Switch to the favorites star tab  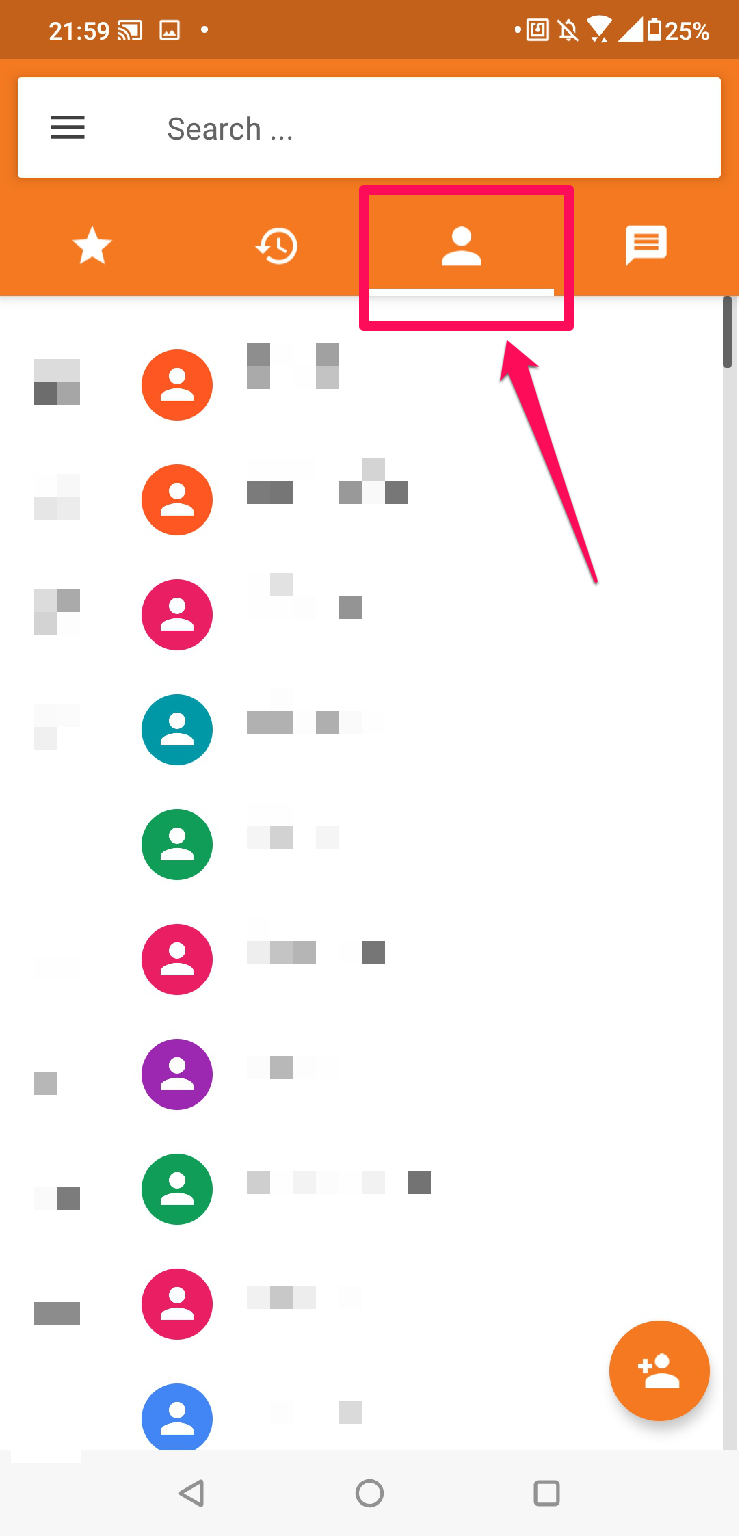tap(92, 245)
